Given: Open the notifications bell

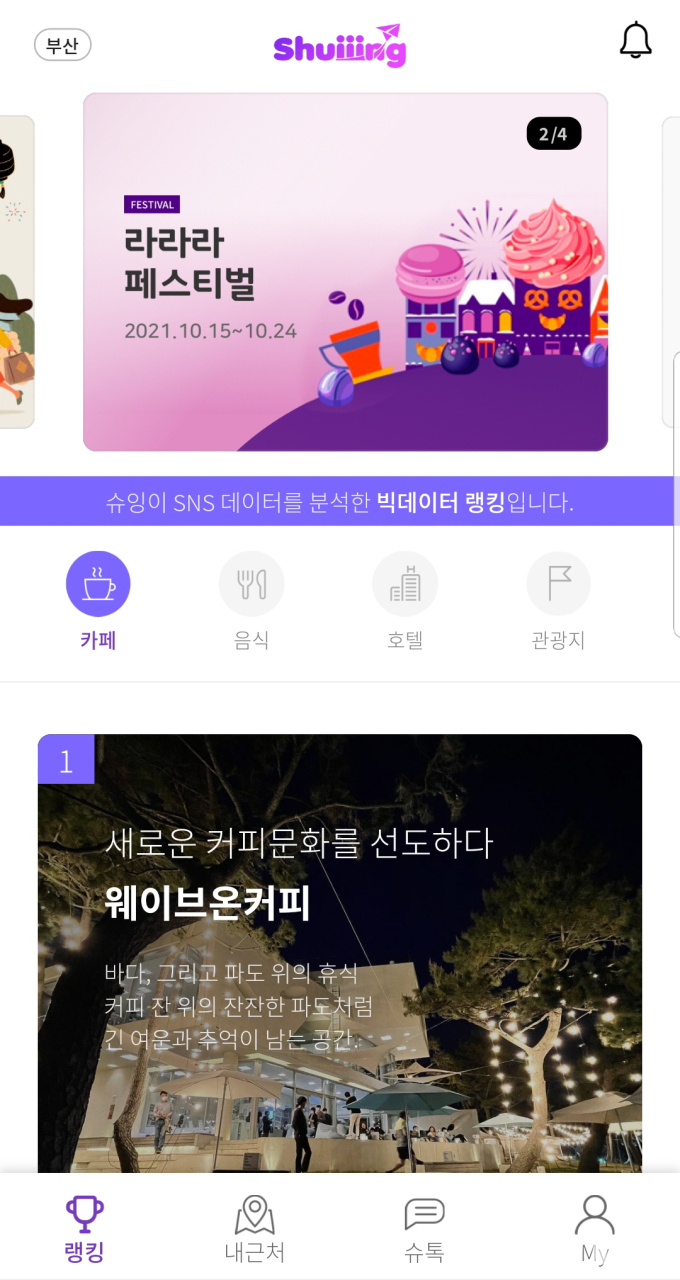Looking at the screenshot, I should pyautogui.click(x=635, y=41).
